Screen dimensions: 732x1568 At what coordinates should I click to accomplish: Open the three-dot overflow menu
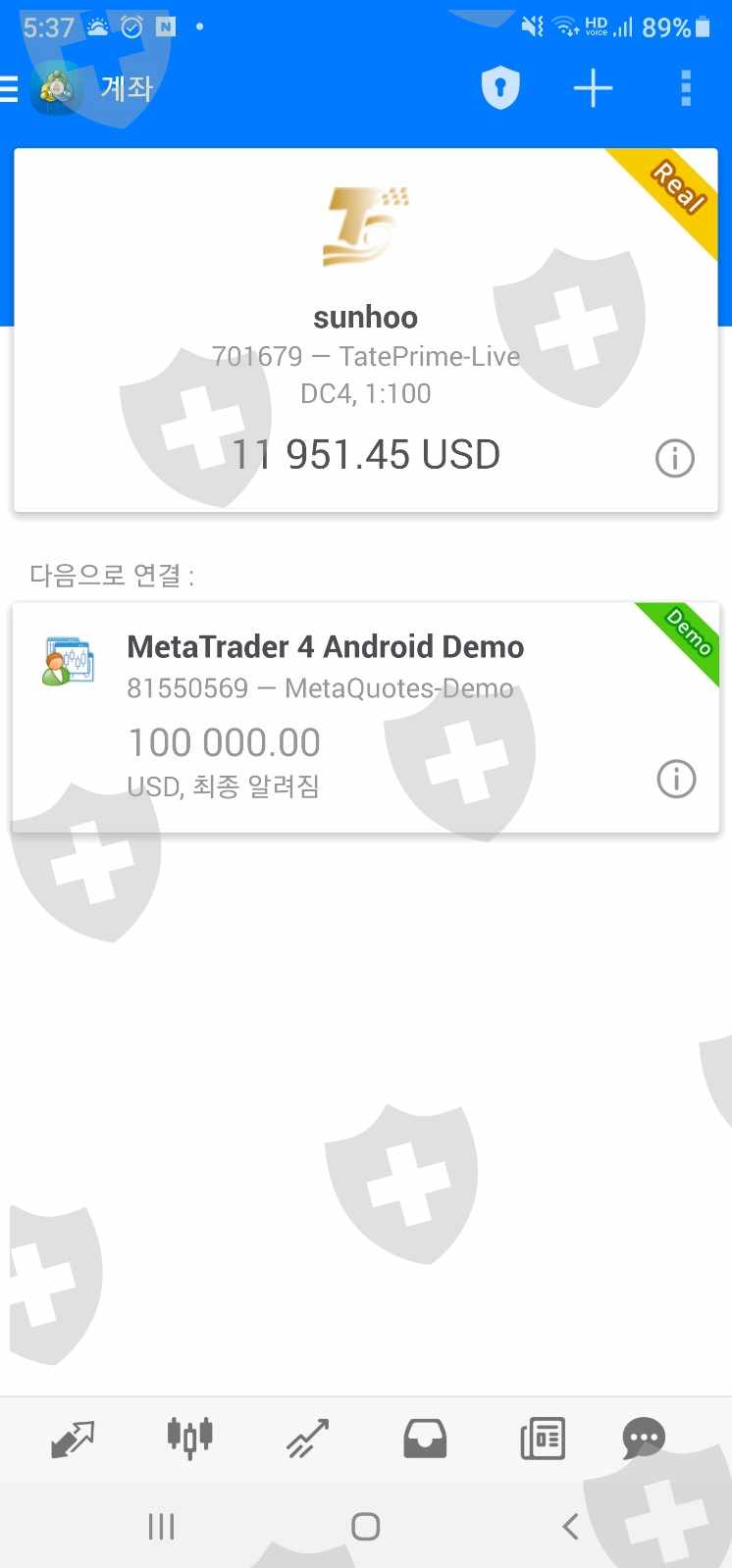[x=686, y=88]
